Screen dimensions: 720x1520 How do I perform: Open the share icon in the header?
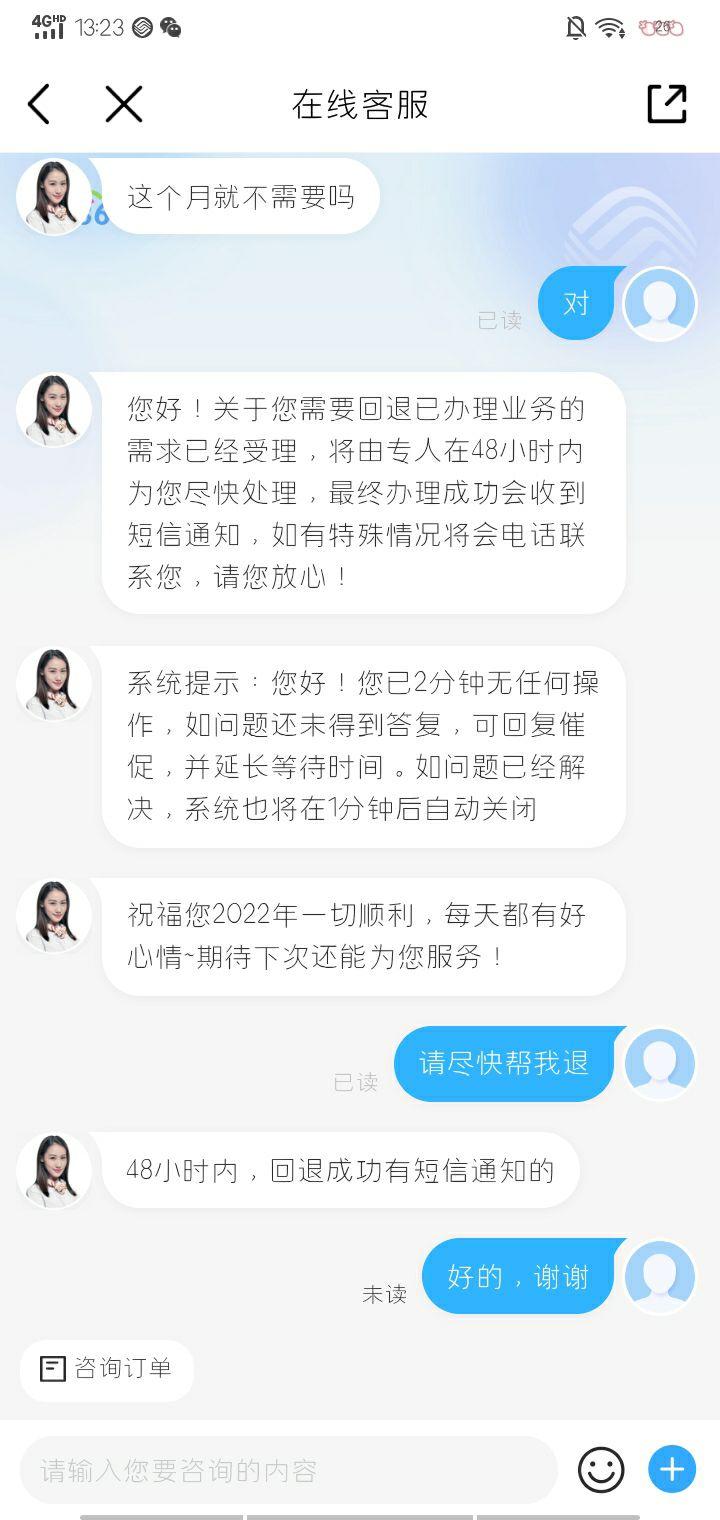[667, 104]
